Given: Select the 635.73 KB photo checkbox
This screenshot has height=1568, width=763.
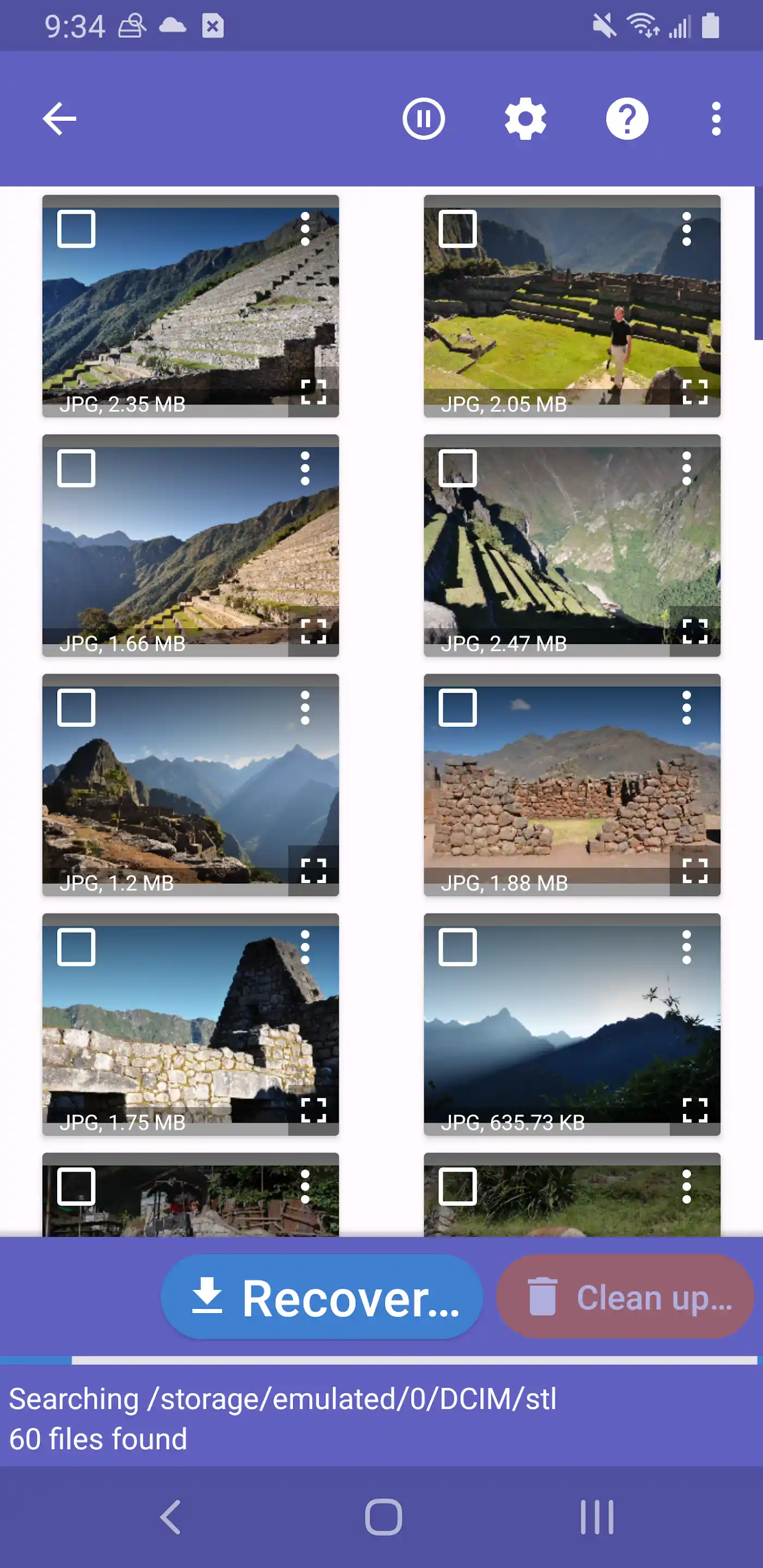Looking at the screenshot, I should pos(457,947).
